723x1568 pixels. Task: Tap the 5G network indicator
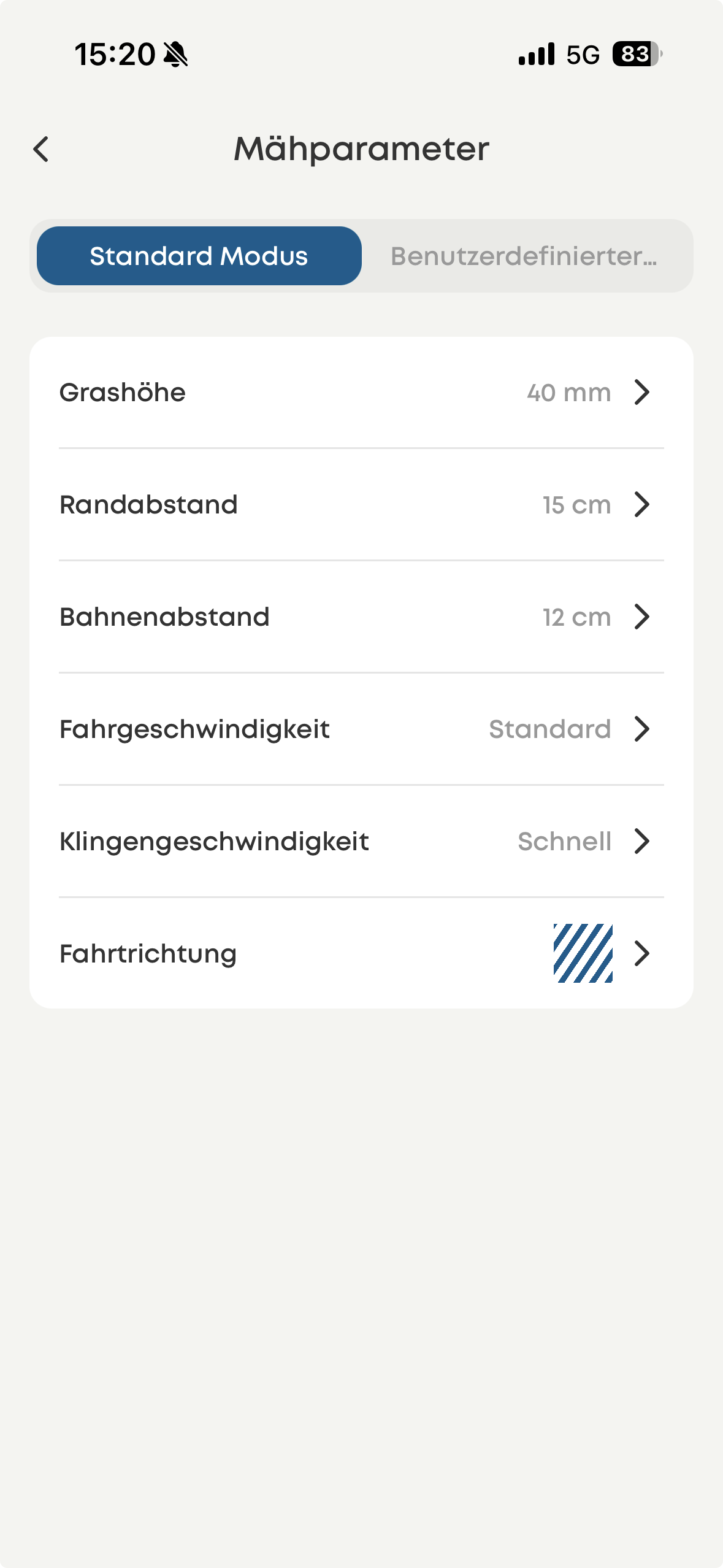[582, 55]
